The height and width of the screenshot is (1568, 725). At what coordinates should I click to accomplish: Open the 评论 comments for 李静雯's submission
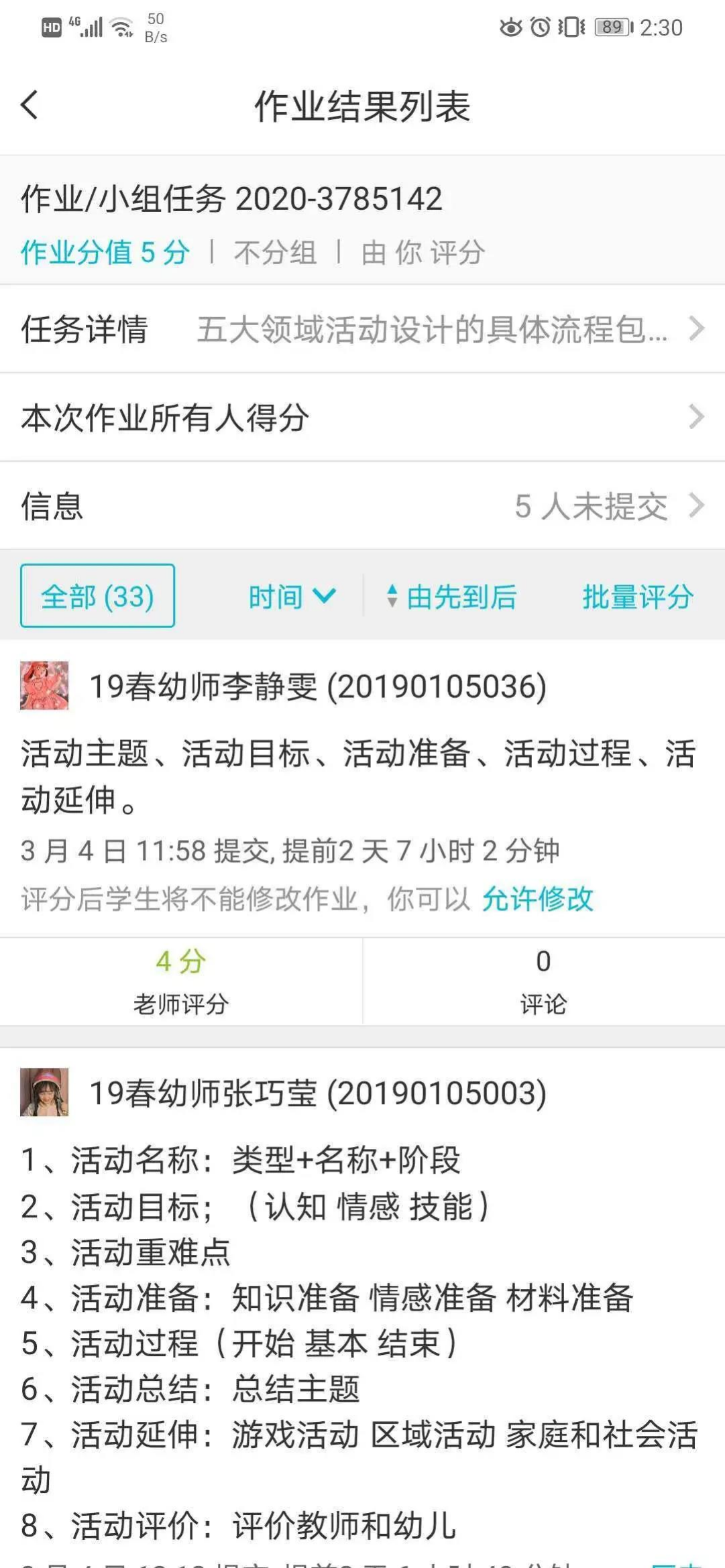pos(543,981)
